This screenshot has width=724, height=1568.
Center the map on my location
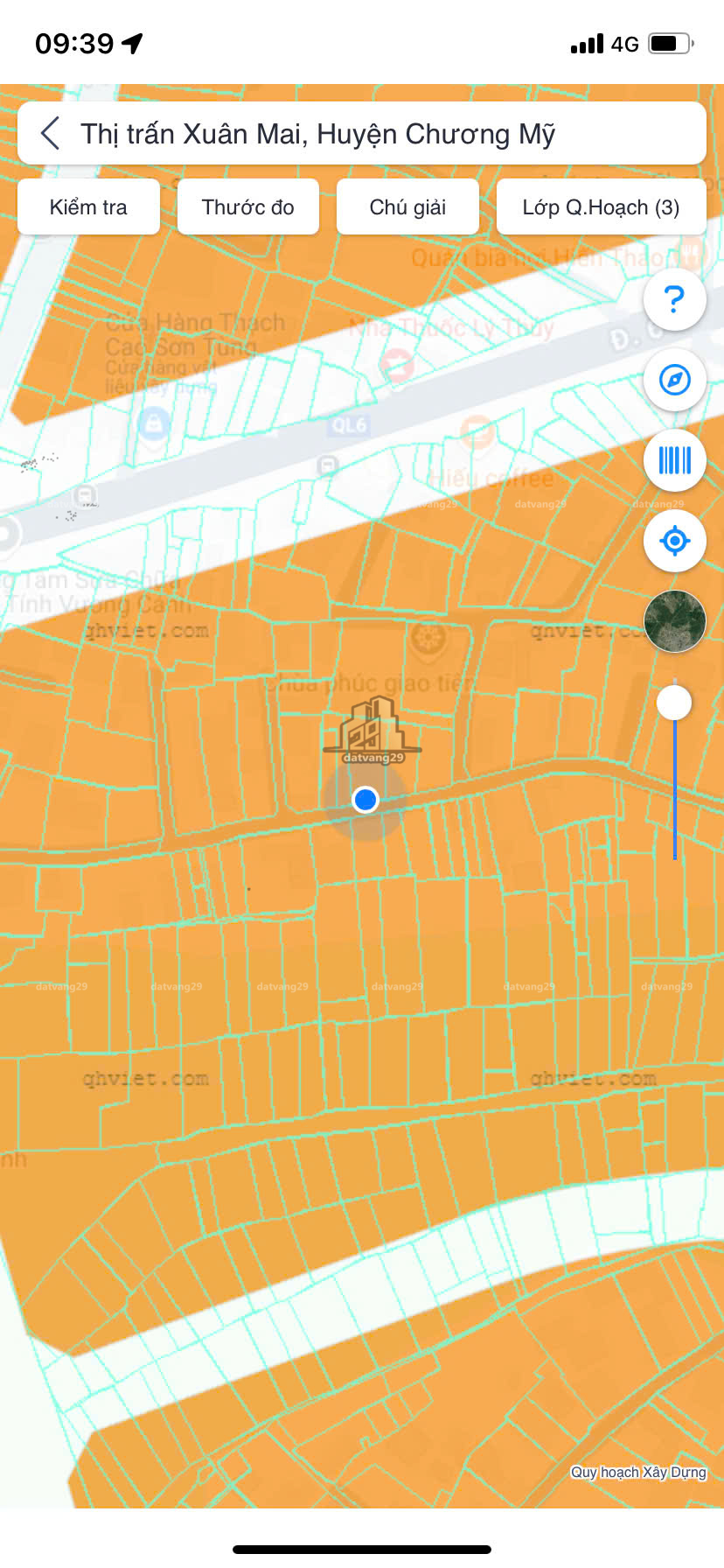[674, 541]
